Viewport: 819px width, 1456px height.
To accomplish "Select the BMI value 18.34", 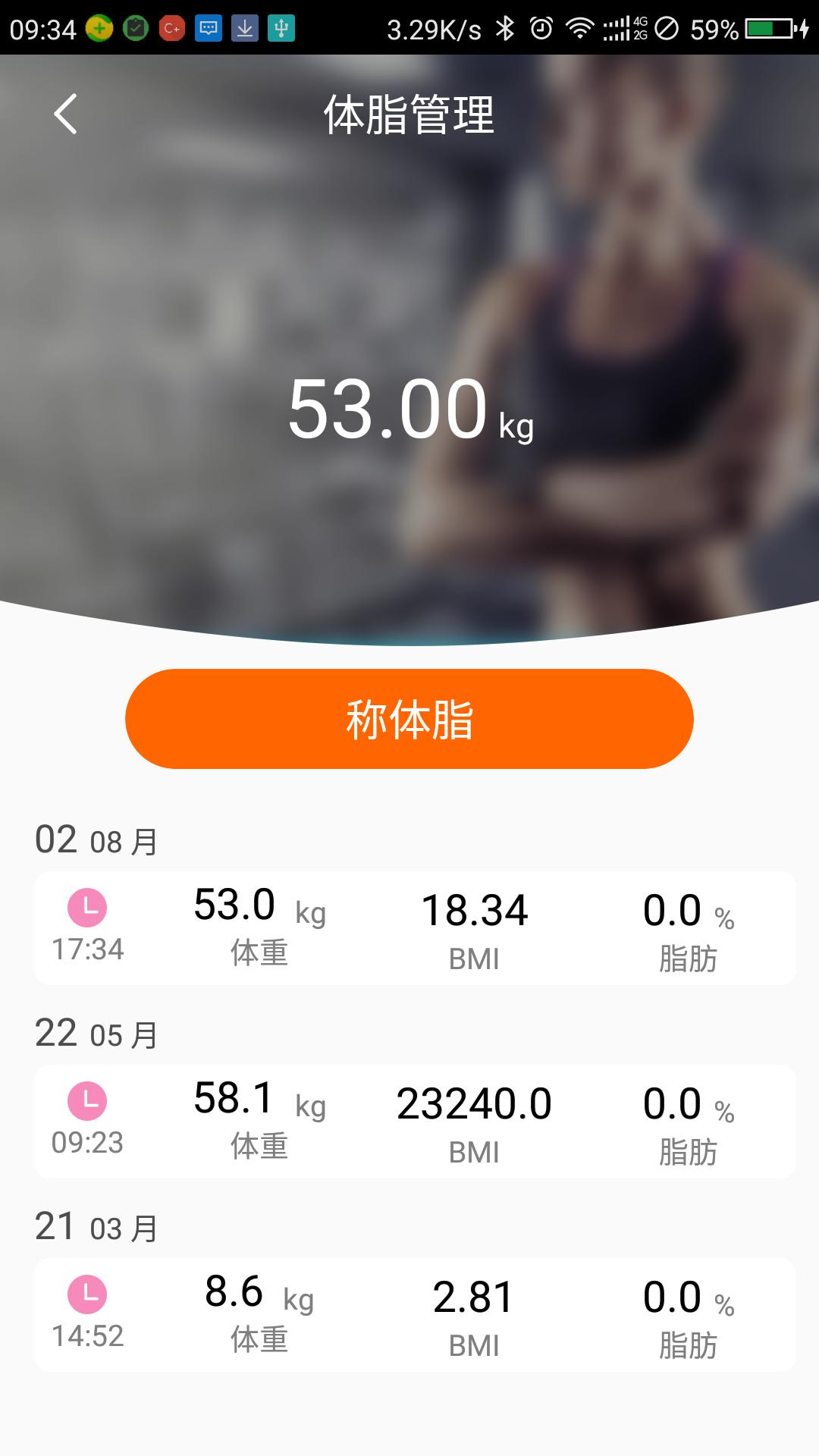I will tap(475, 910).
